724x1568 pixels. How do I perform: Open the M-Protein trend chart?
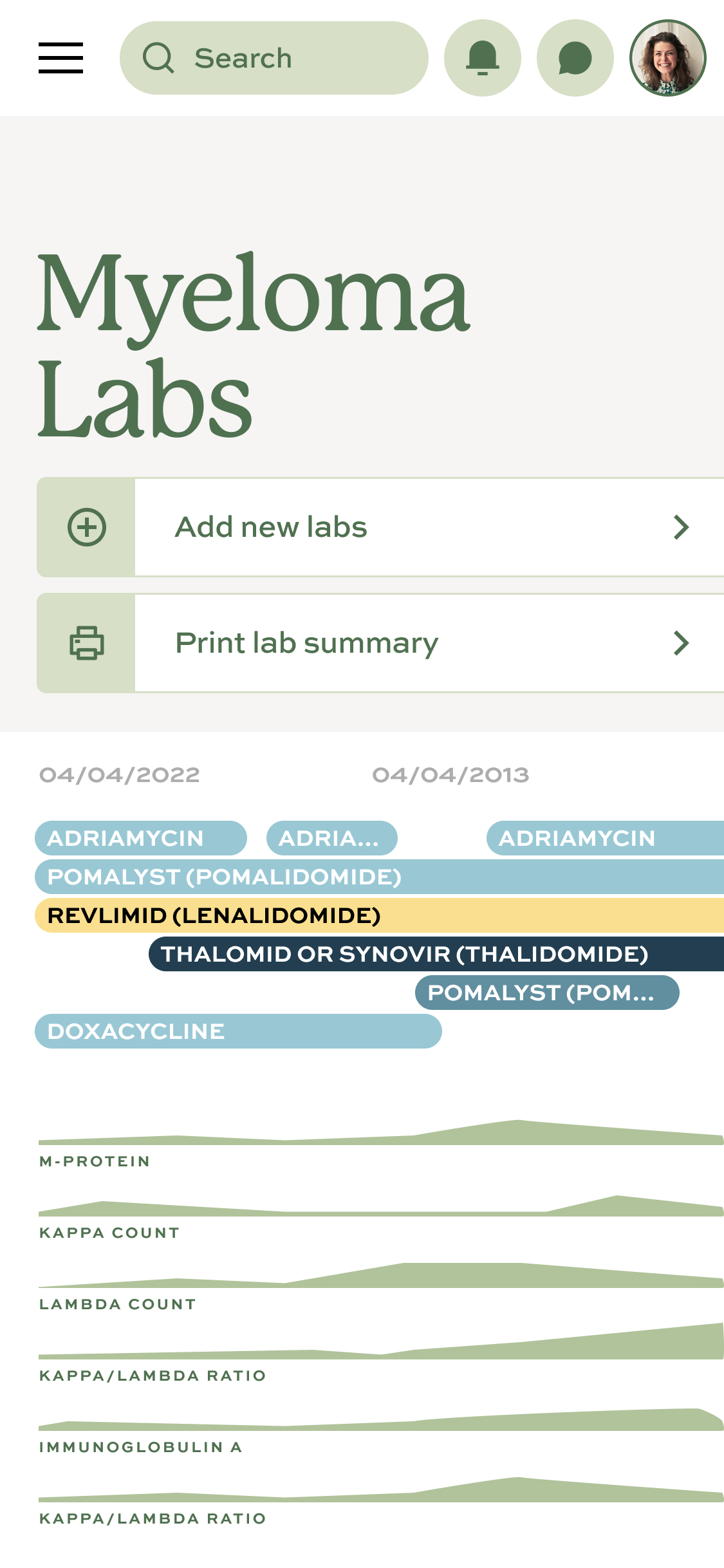click(380, 1136)
